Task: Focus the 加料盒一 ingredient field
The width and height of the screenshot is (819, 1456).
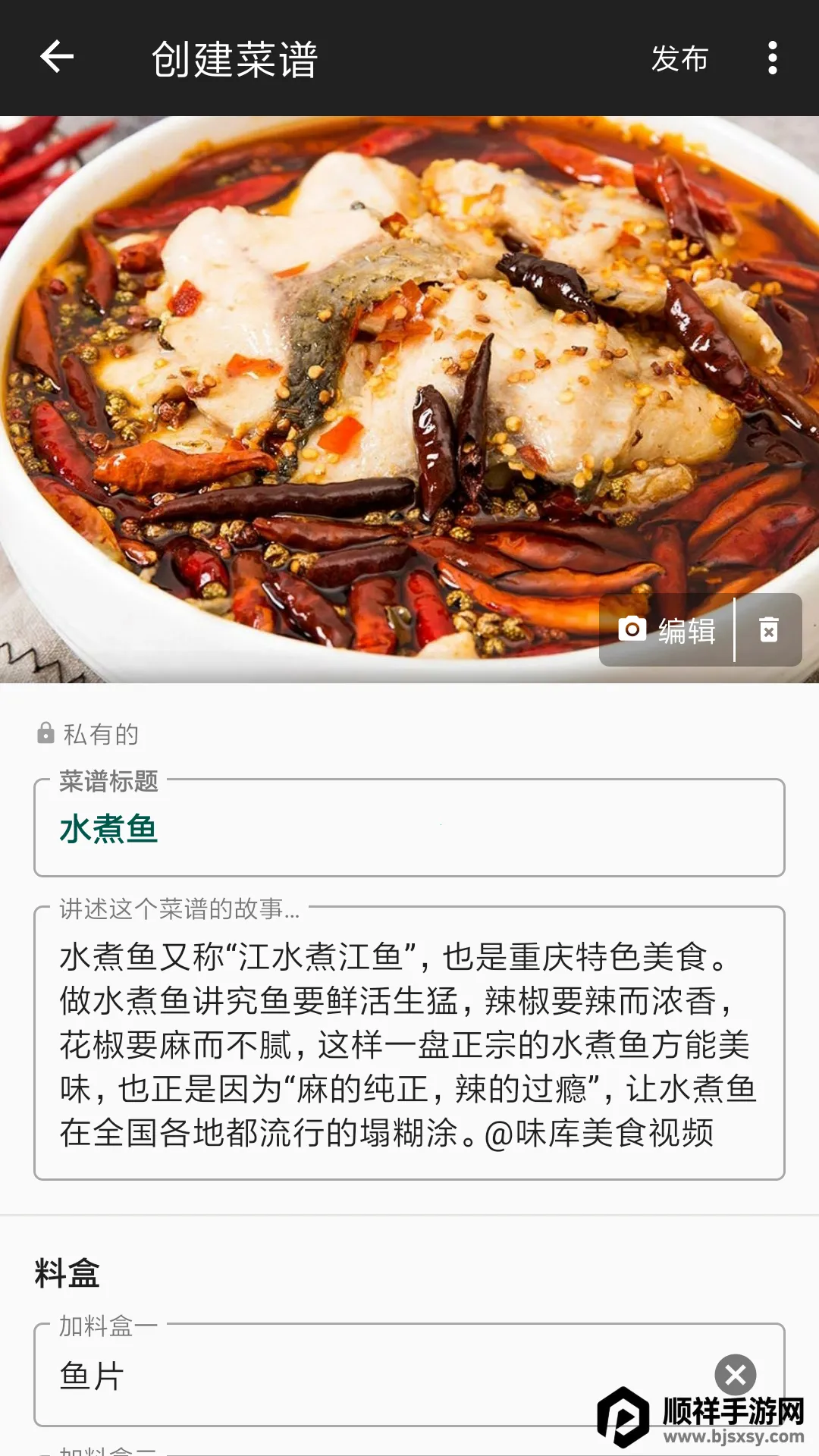Action: [364, 1376]
